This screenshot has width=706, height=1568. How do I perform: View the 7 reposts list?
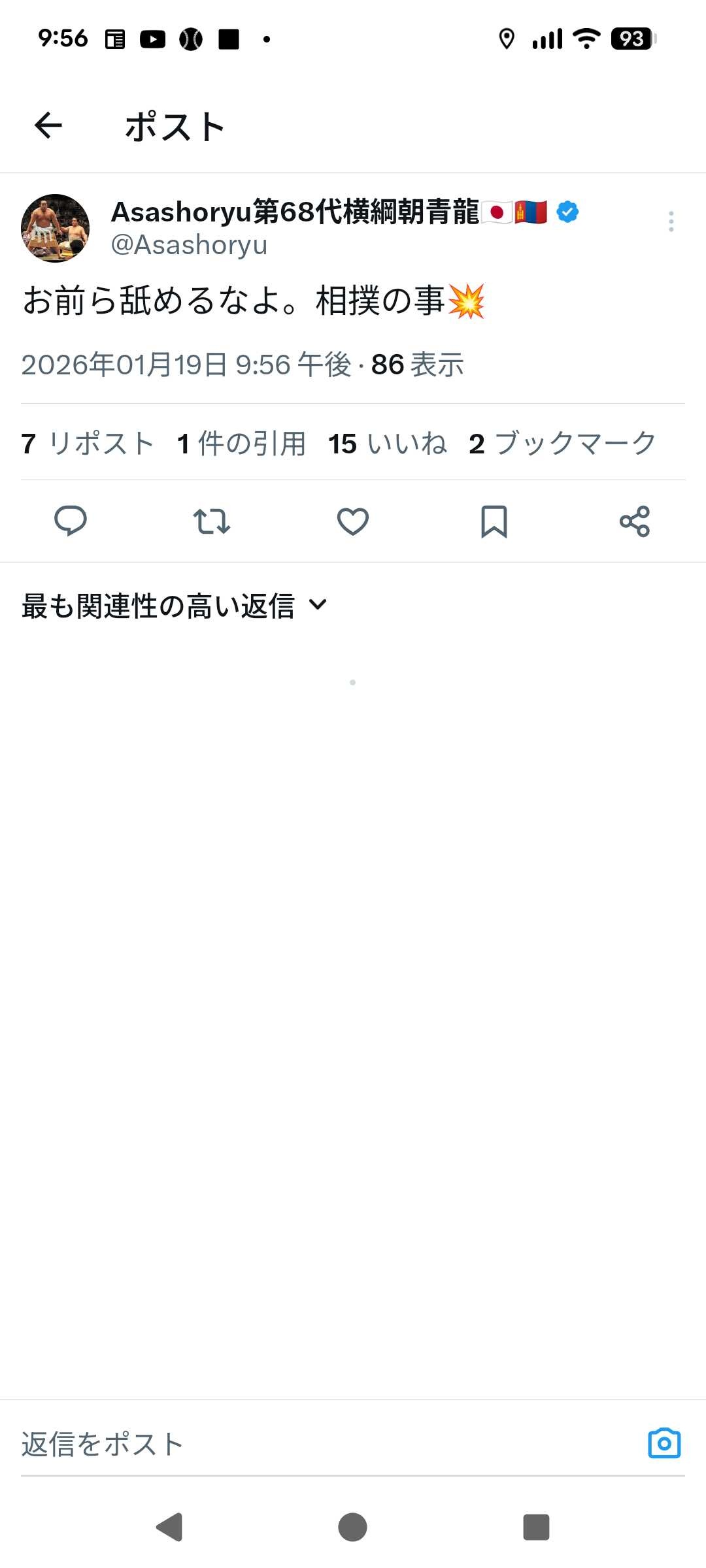88,444
